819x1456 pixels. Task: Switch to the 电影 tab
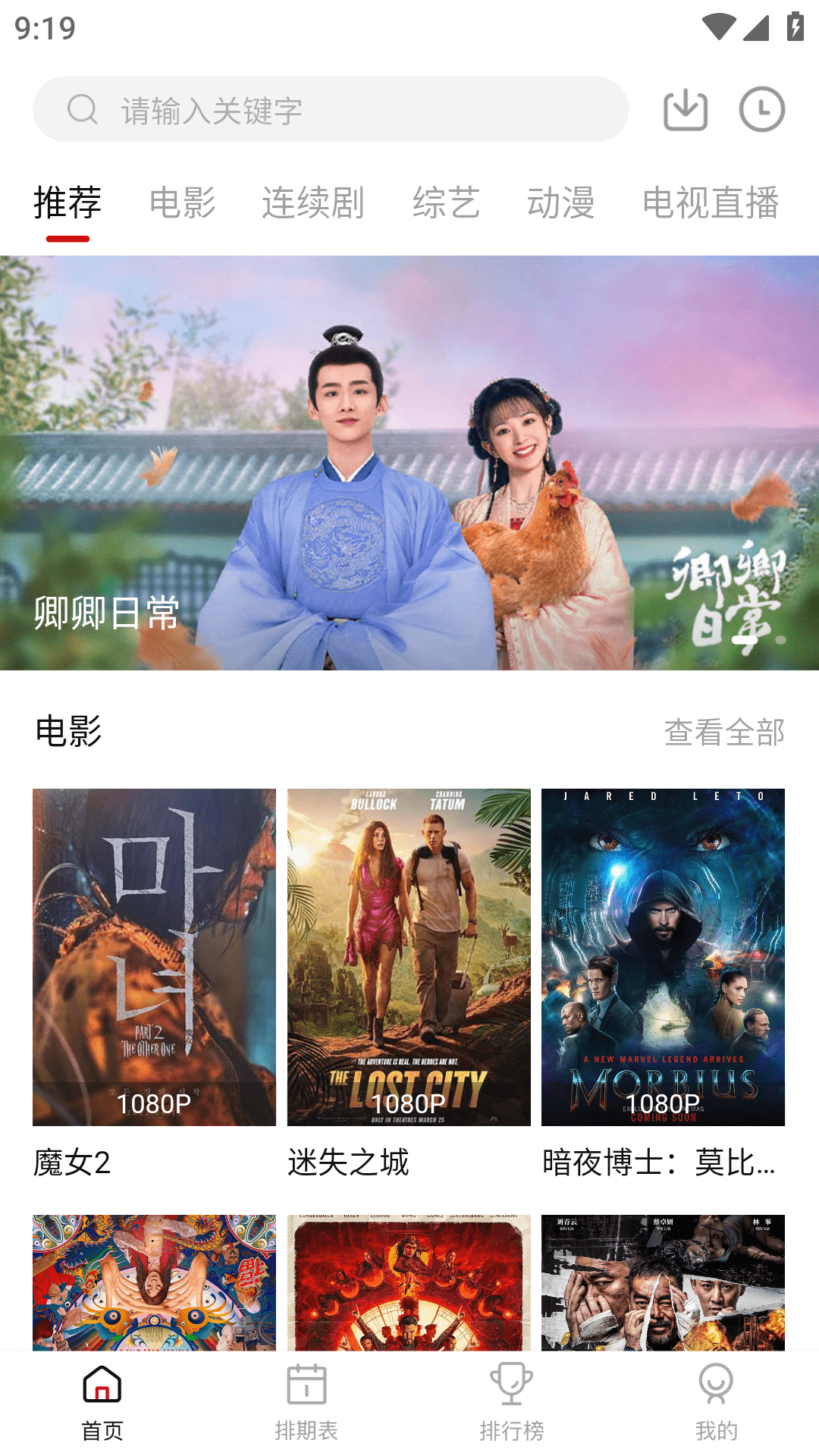click(184, 202)
